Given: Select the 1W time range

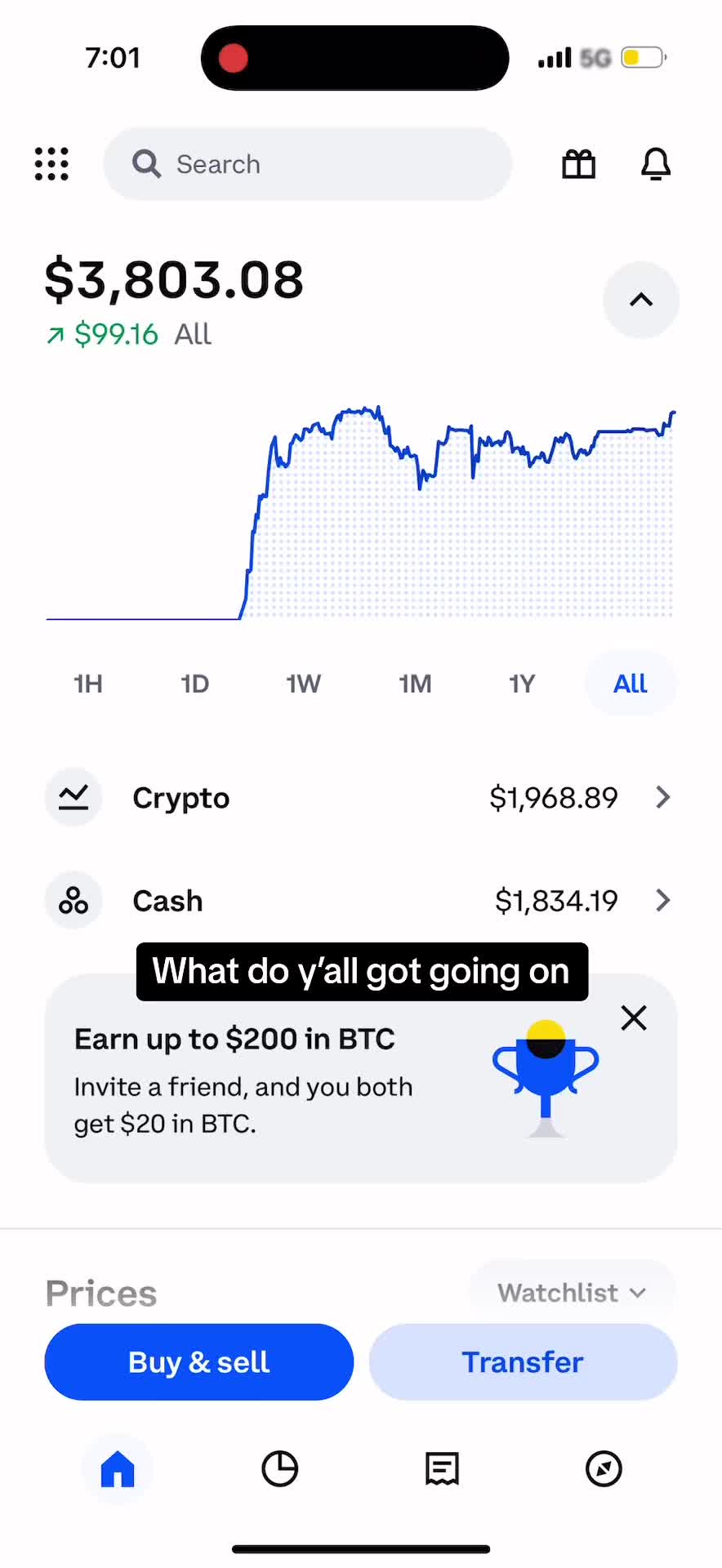Looking at the screenshot, I should click(x=303, y=684).
